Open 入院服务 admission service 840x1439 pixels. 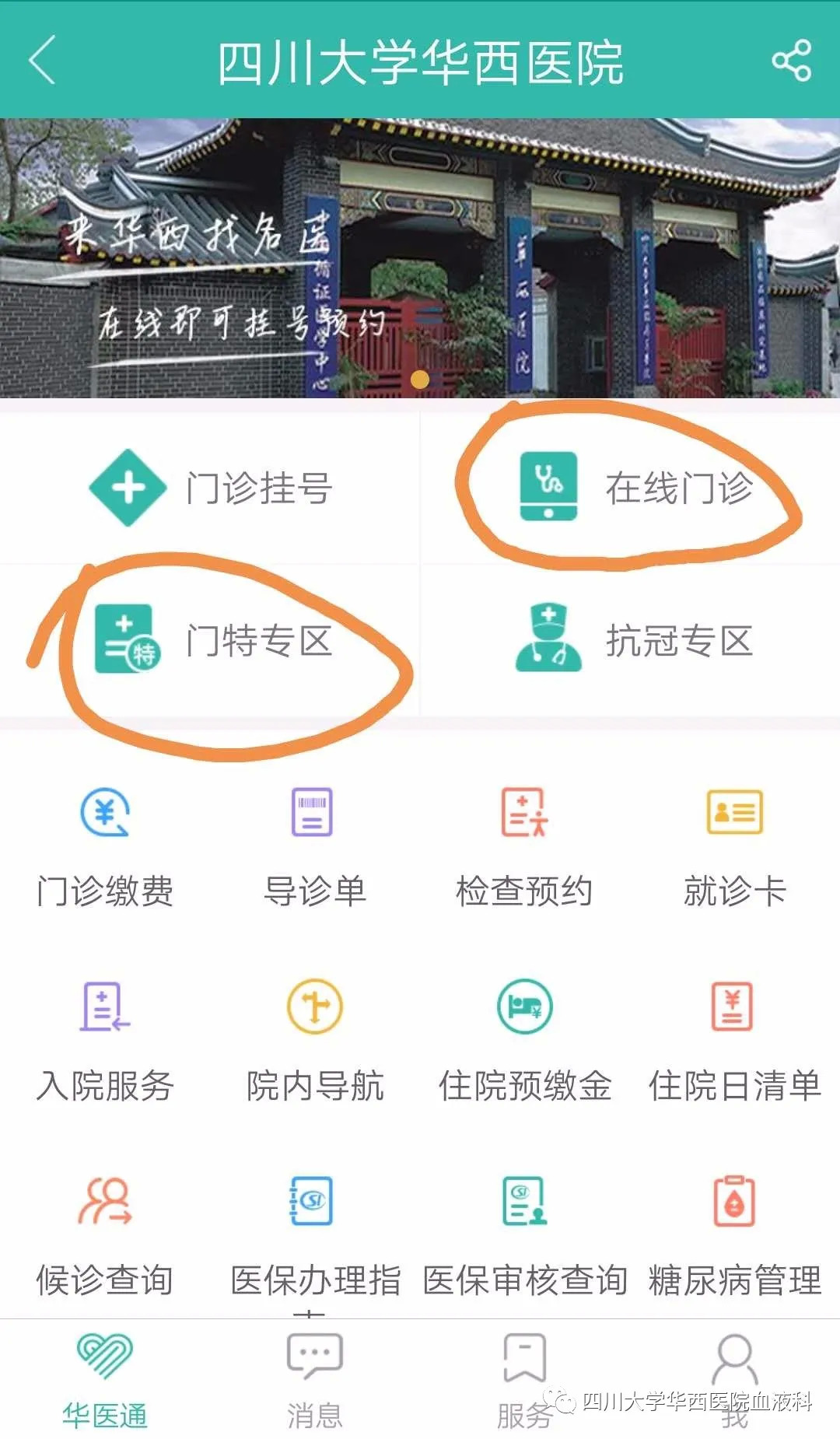tap(105, 1041)
